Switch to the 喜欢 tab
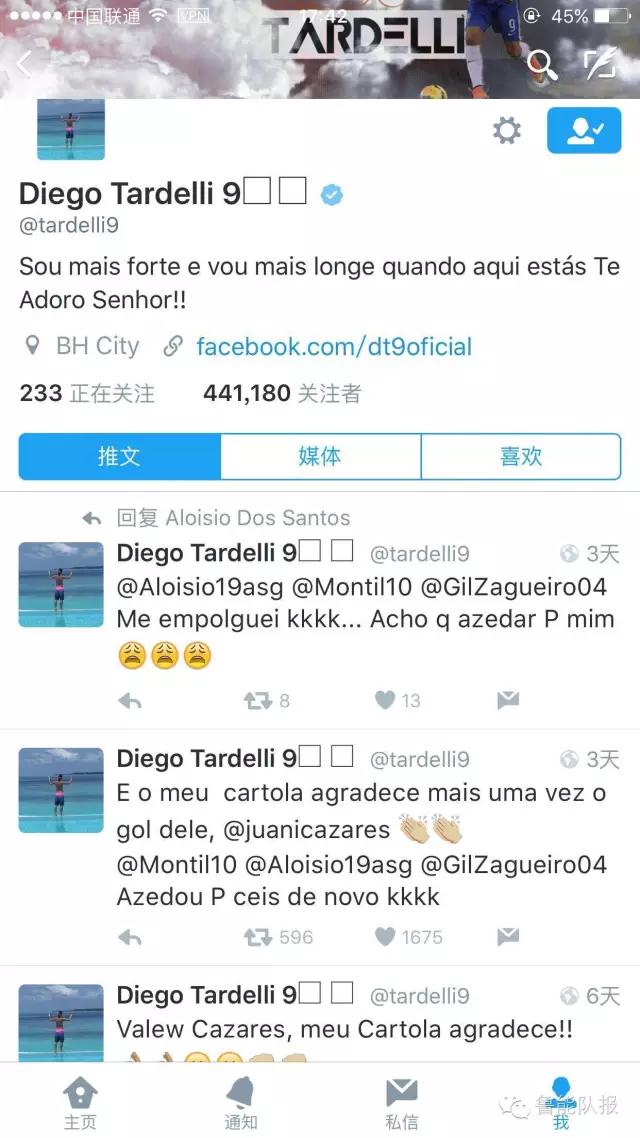The image size is (640, 1138). tap(521, 456)
